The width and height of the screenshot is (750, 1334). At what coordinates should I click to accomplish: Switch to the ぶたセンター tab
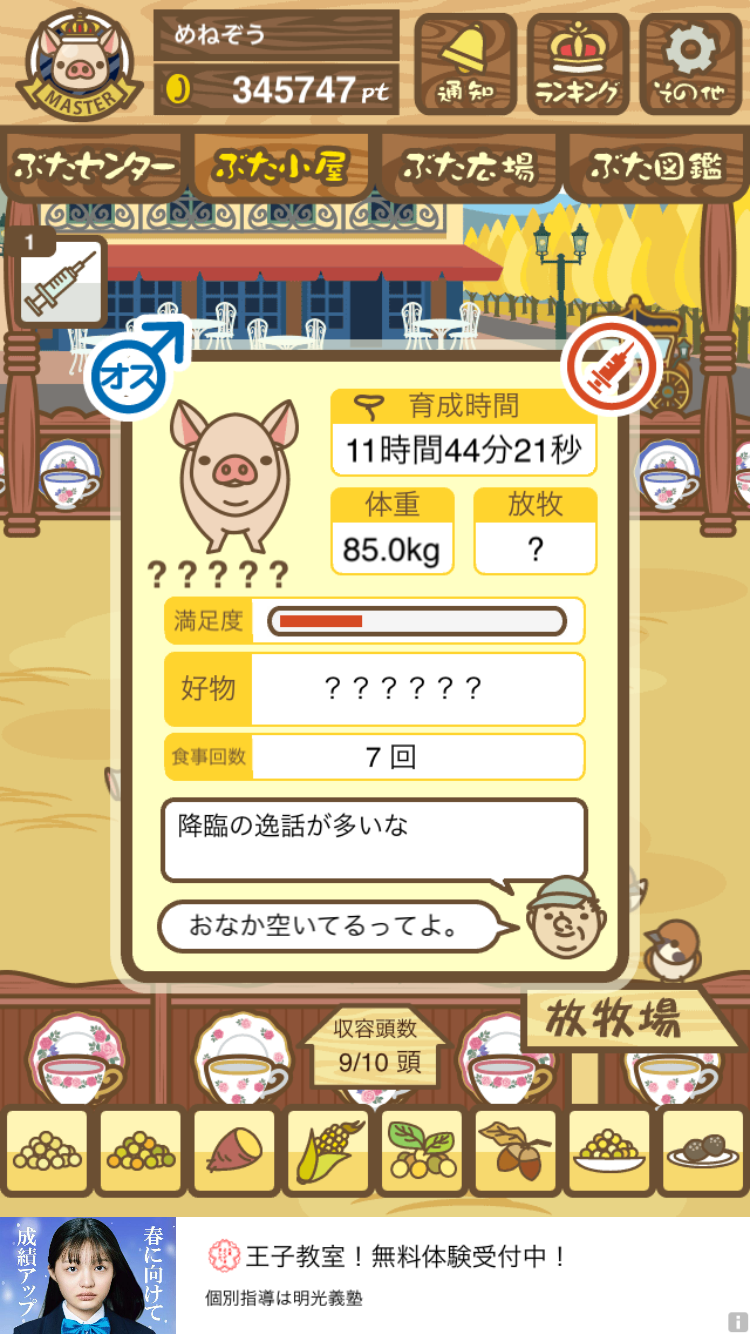point(95,167)
